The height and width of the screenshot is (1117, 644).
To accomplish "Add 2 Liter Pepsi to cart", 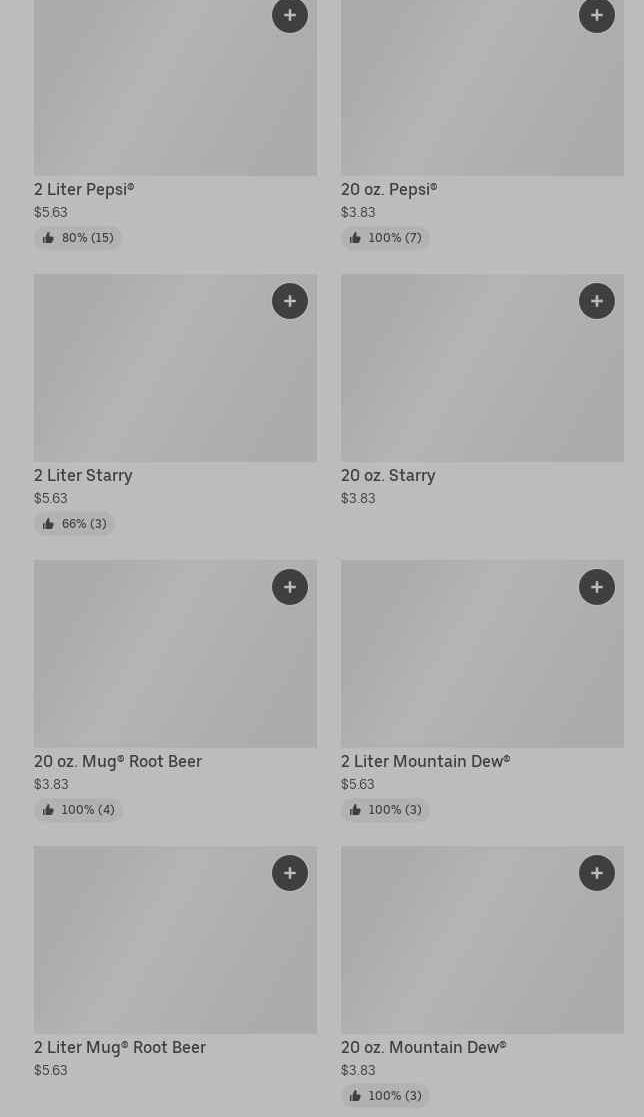I will click(x=290, y=16).
